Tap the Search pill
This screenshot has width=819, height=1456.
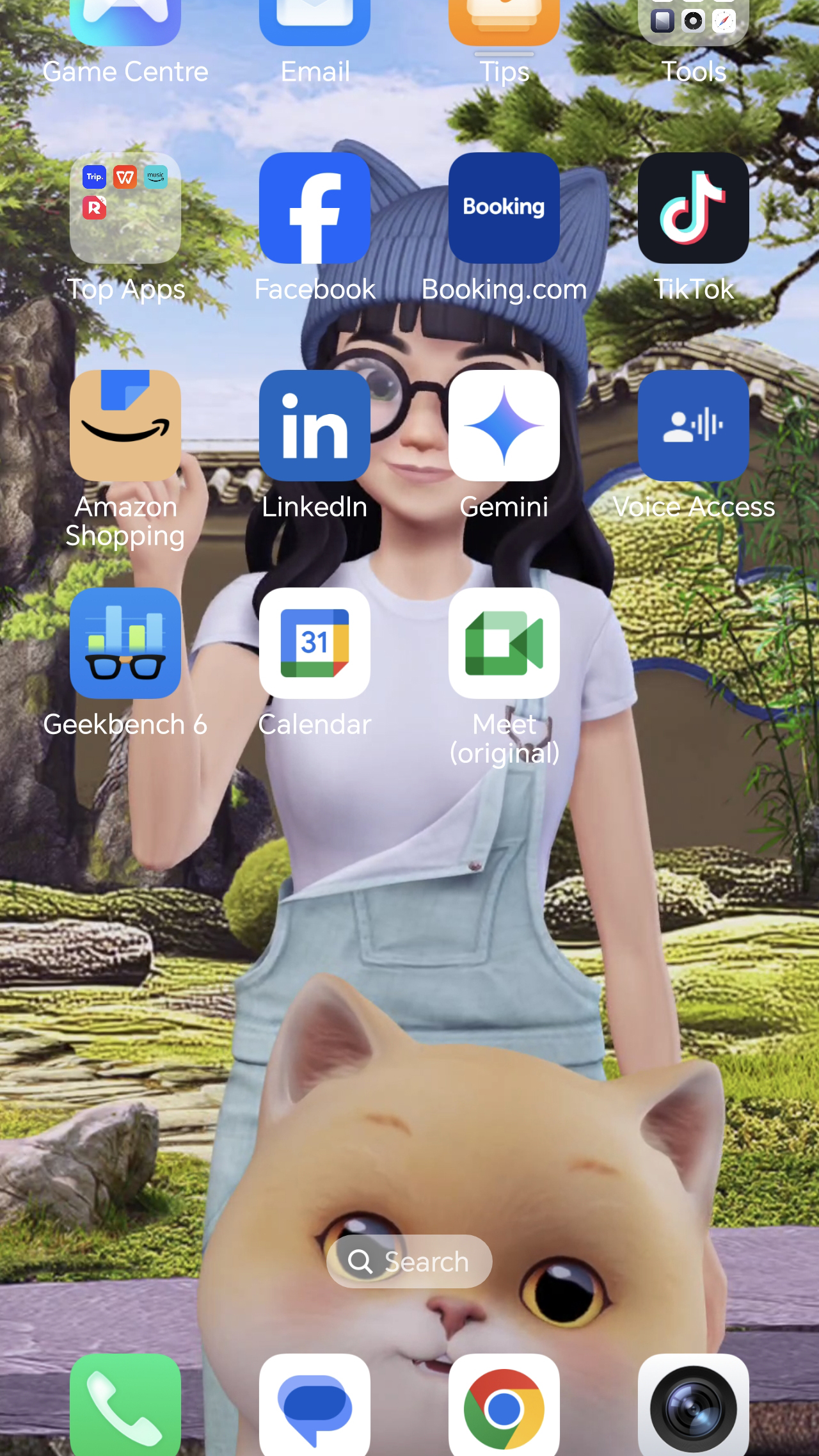[x=409, y=1261]
